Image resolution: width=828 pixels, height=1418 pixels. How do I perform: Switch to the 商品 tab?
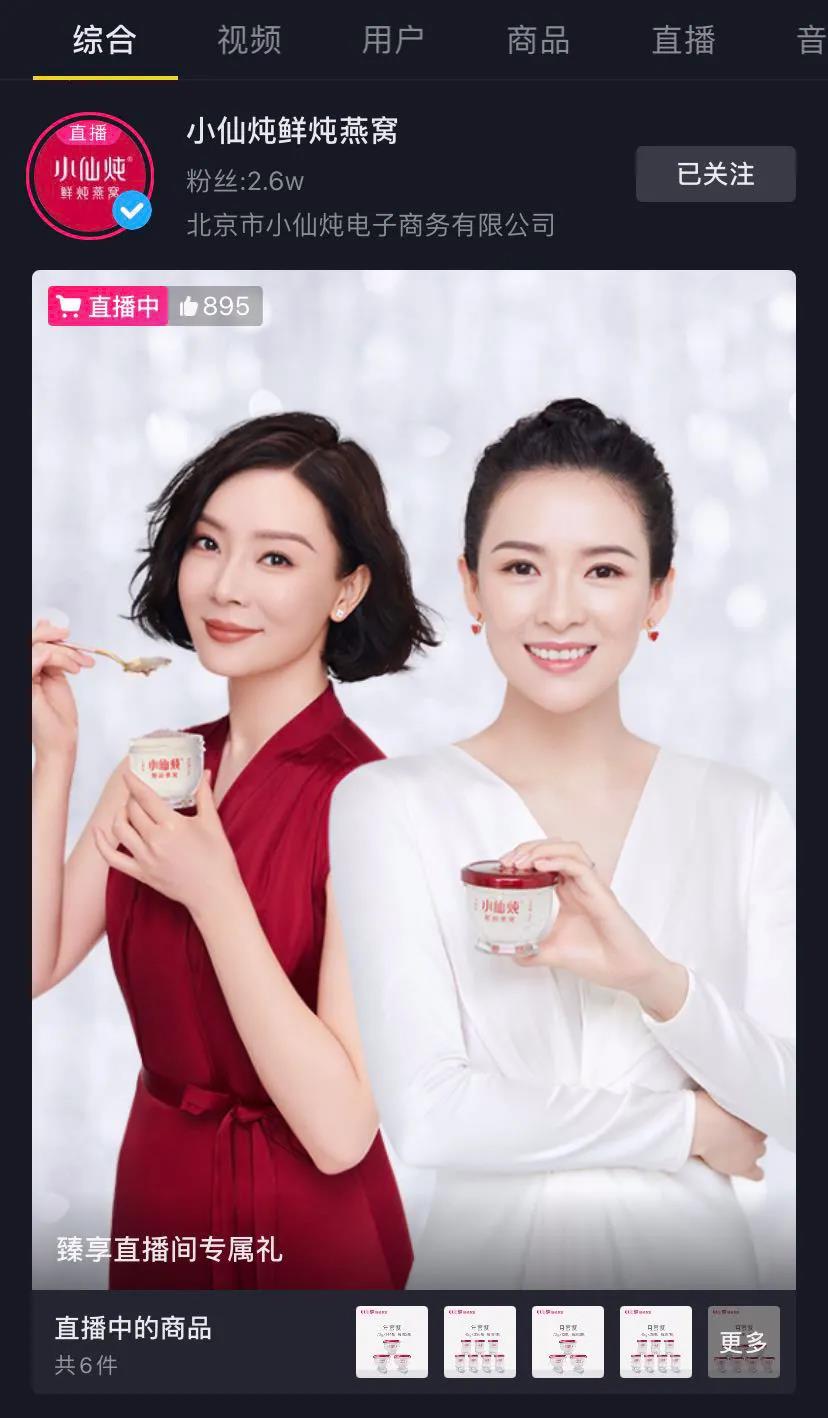coord(538,41)
